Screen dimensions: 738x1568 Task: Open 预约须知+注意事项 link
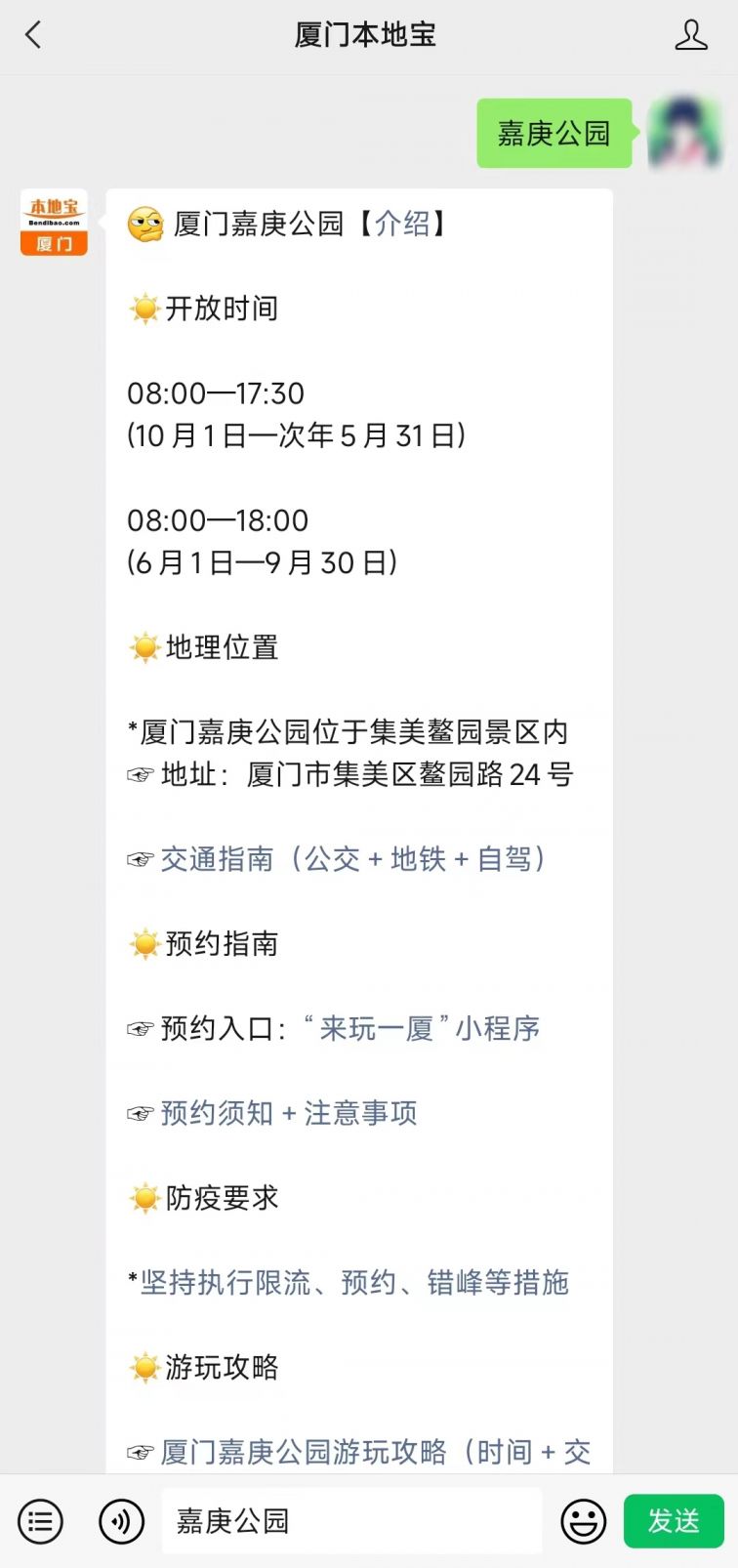pos(289,1113)
